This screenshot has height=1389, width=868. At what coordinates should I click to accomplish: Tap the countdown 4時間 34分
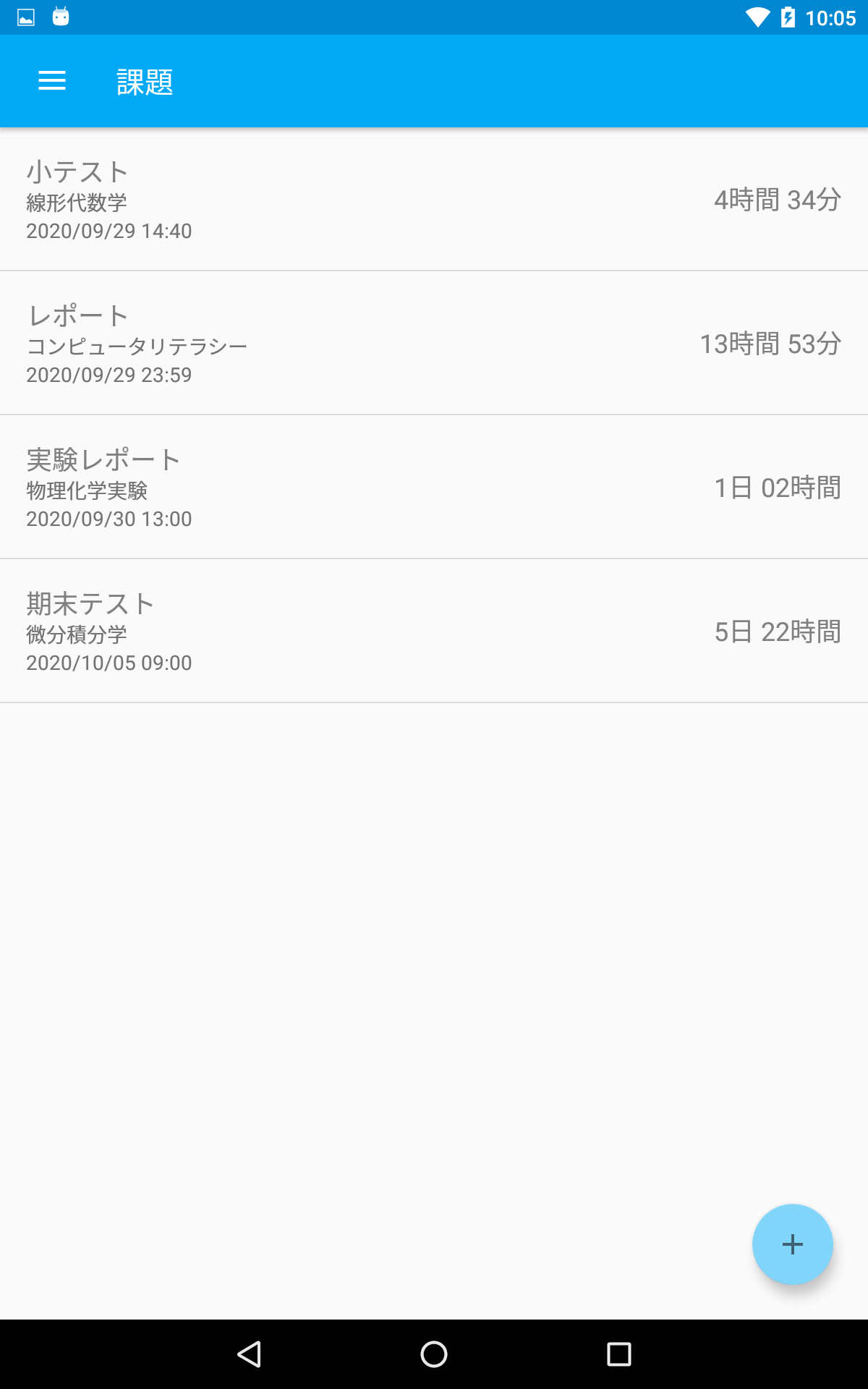pos(777,199)
